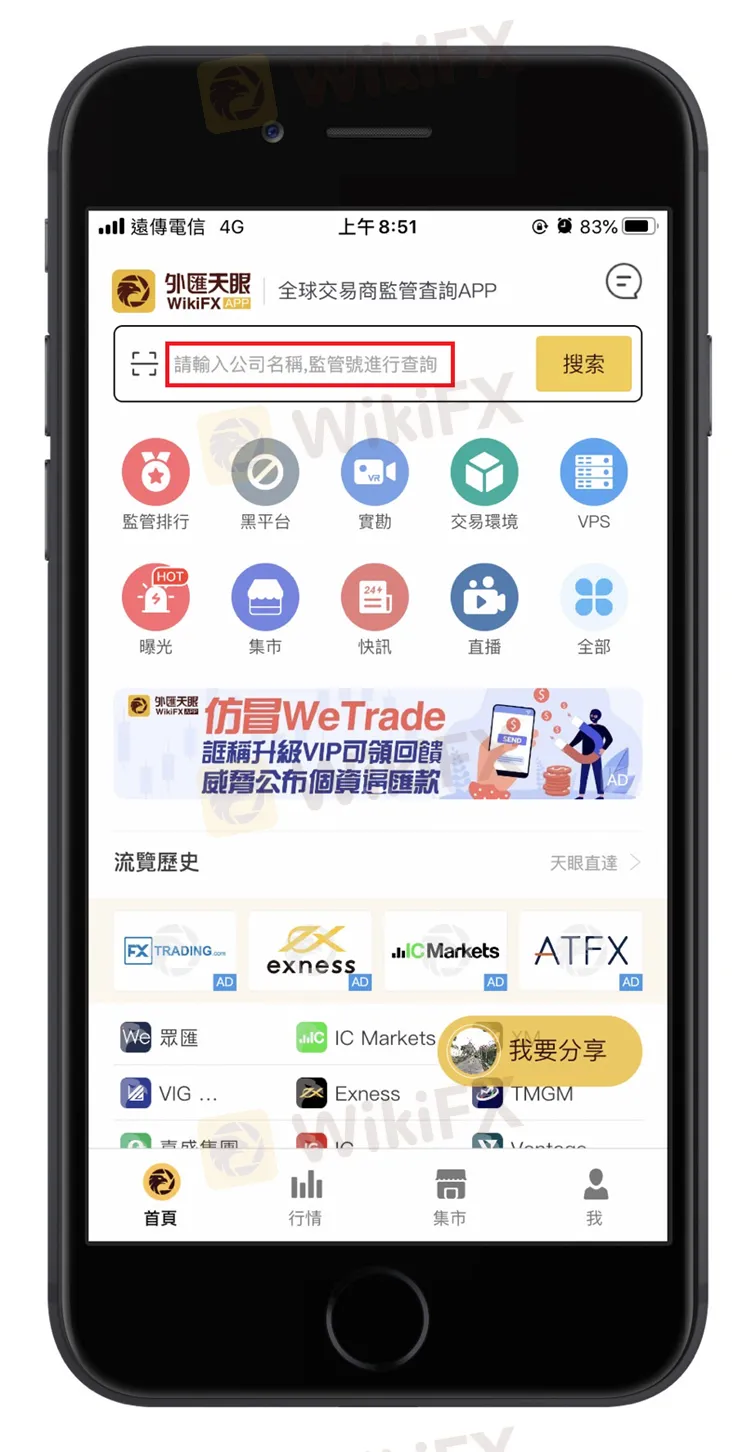Open 交易環境 trading environment

click(484, 473)
